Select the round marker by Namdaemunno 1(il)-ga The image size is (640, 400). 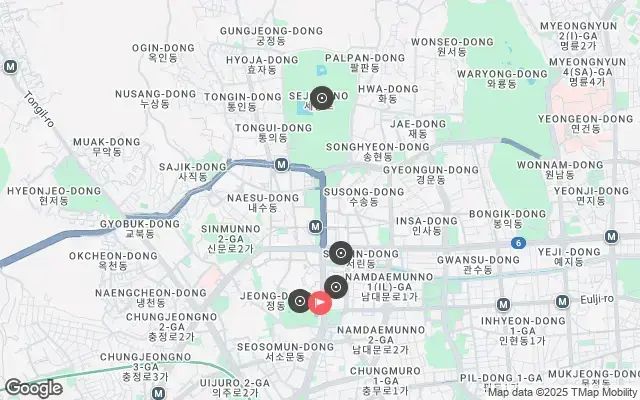tap(336, 288)
